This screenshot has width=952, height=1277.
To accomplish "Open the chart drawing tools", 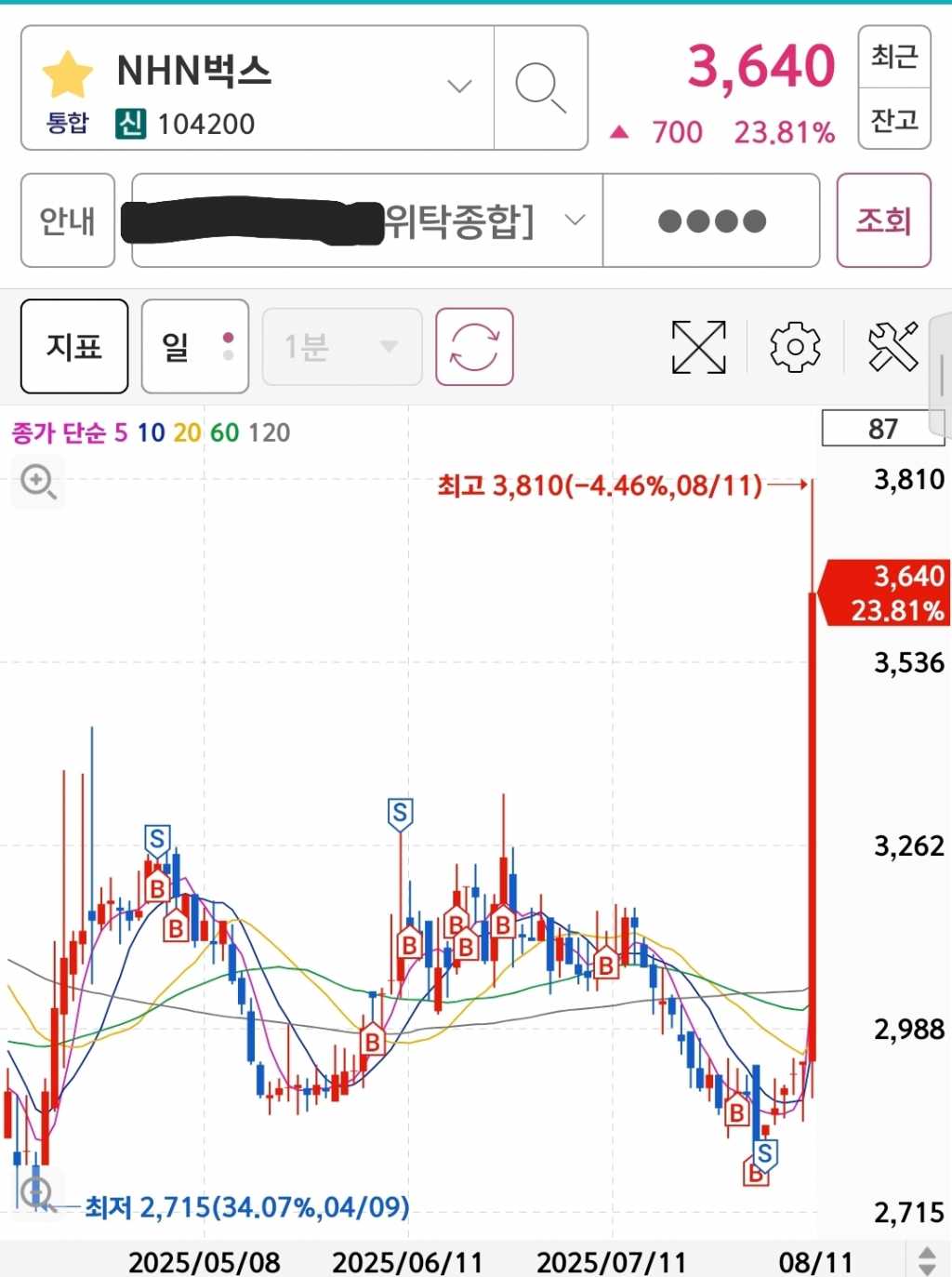I will tap(892, 347).
